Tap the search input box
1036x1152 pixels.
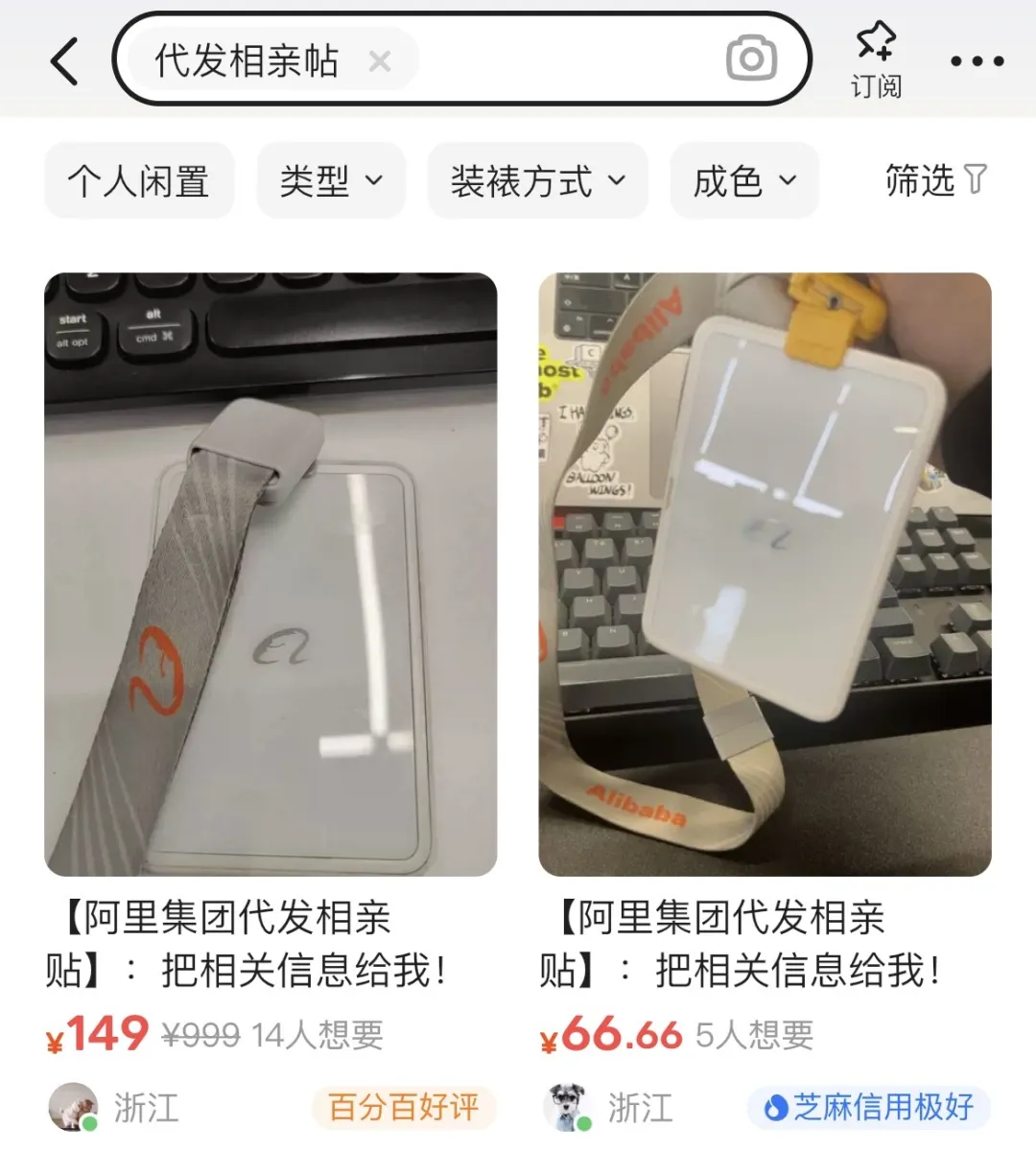click(556, 60)
